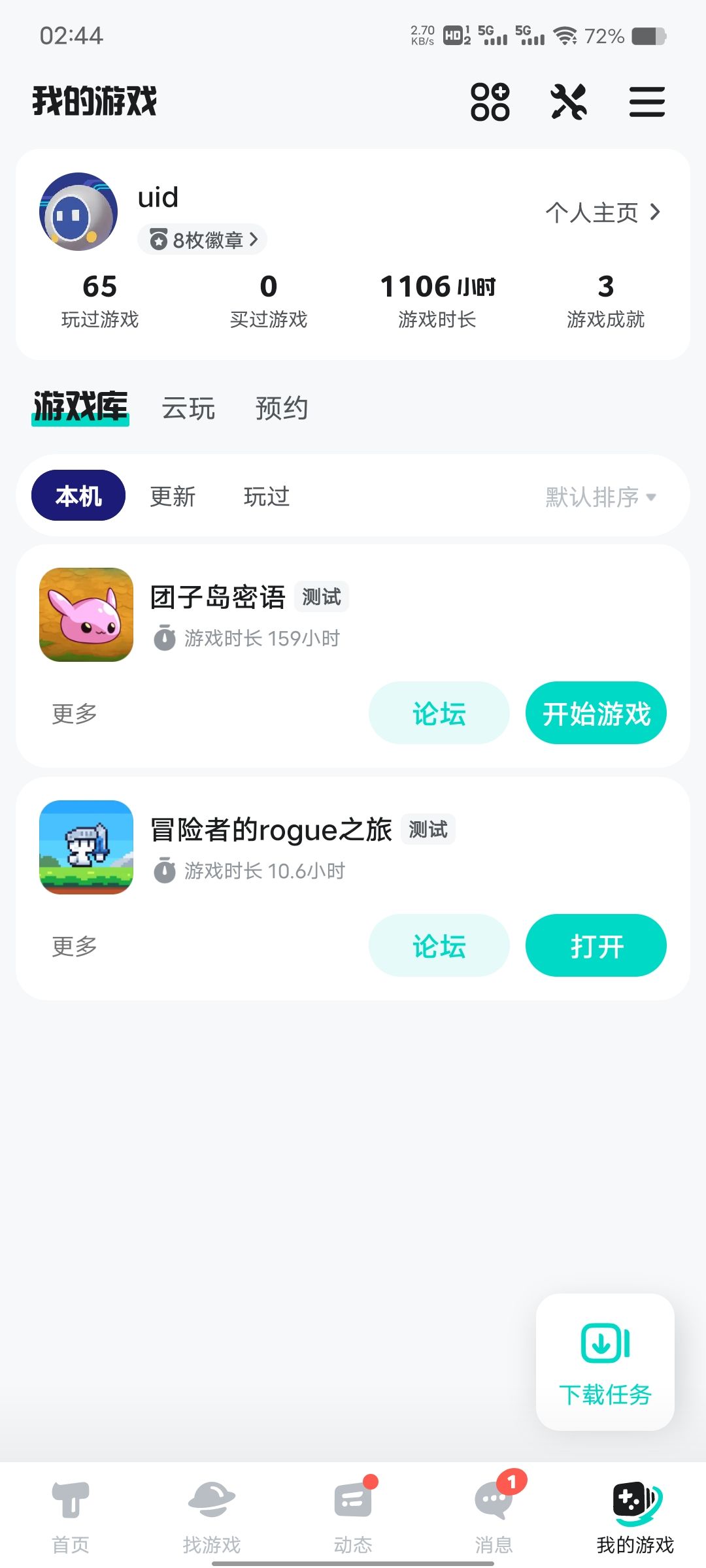706x1568 pixels.
Task: Tap 打开 for 冒险者的rogue之旅
Action: pos(596,945)
